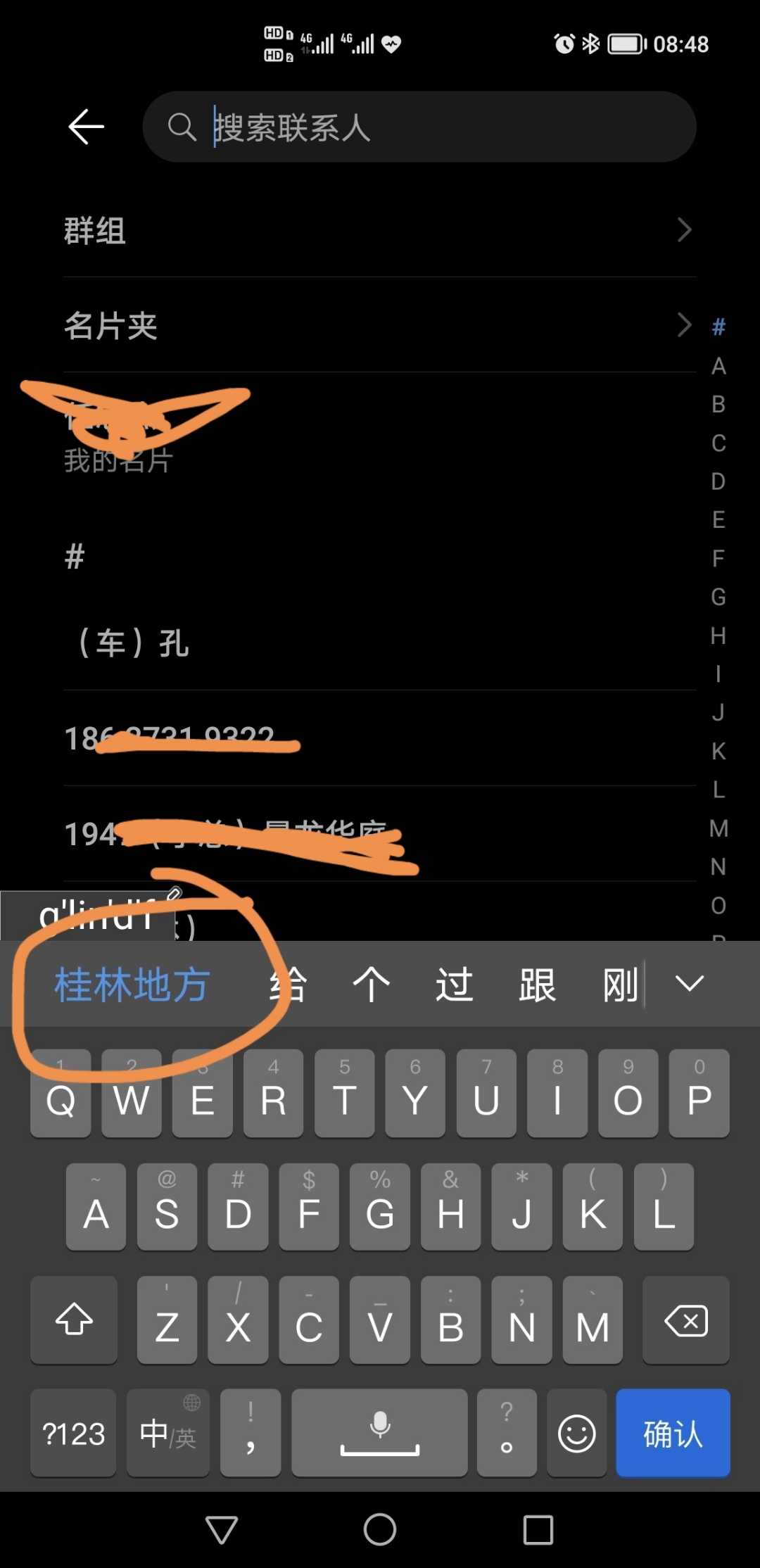760x1568 pixels.
Task: Tap the 确认 key
Action: pos(673,1432)
